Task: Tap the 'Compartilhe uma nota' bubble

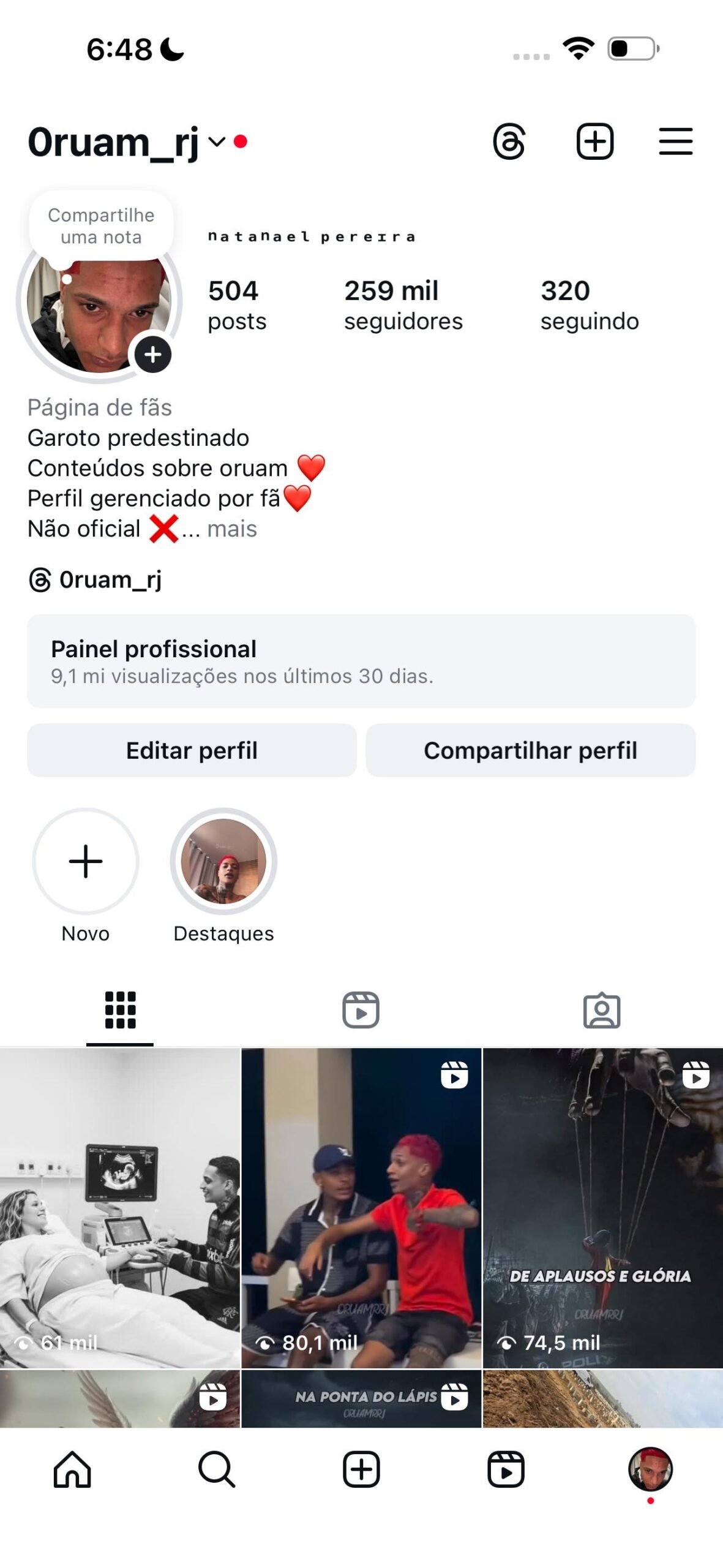Action: [x=101, y=226]
